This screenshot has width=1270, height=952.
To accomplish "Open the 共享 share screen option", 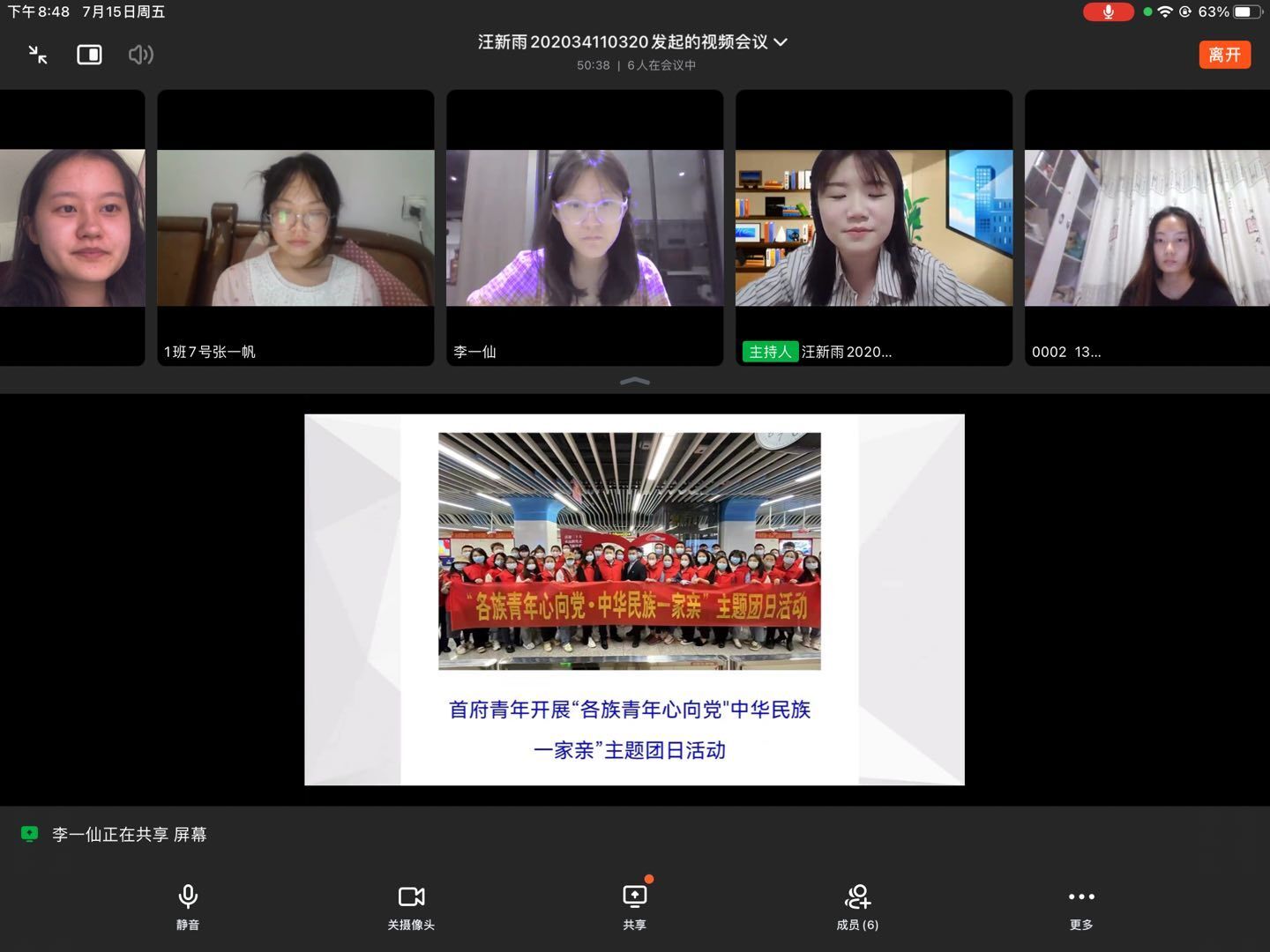I will [634, 905].
